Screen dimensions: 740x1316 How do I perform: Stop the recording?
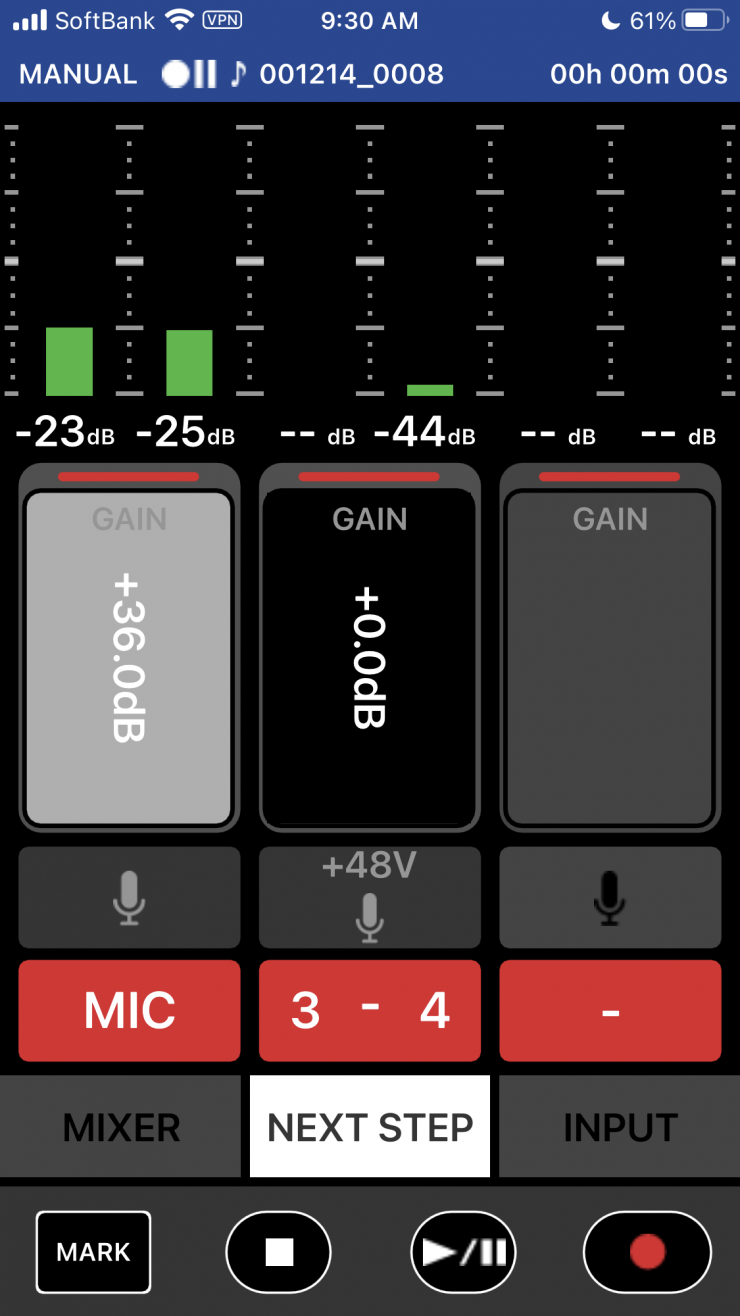(x=278, y=1252)
